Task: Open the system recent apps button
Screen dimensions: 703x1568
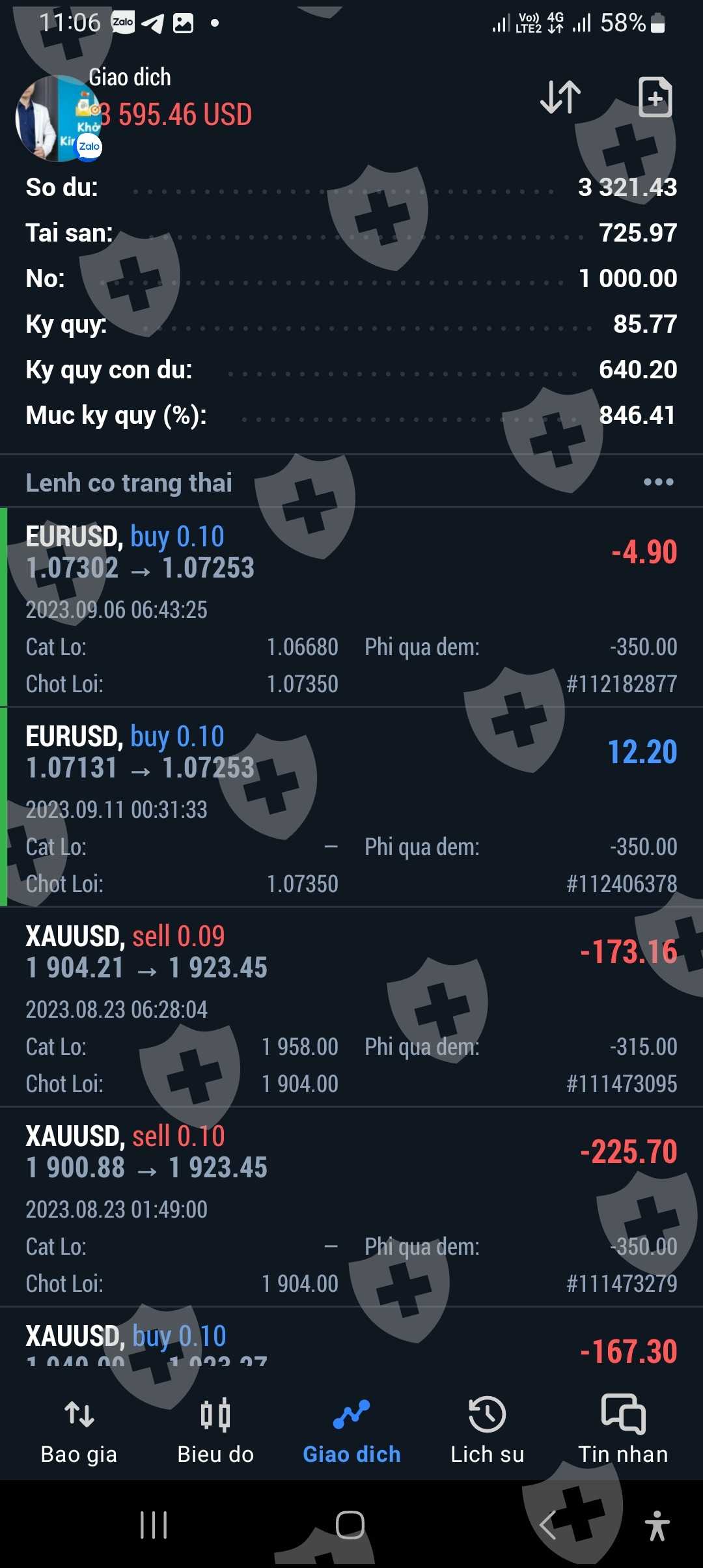Action: pyautogui.click(x=154, y=1525)
